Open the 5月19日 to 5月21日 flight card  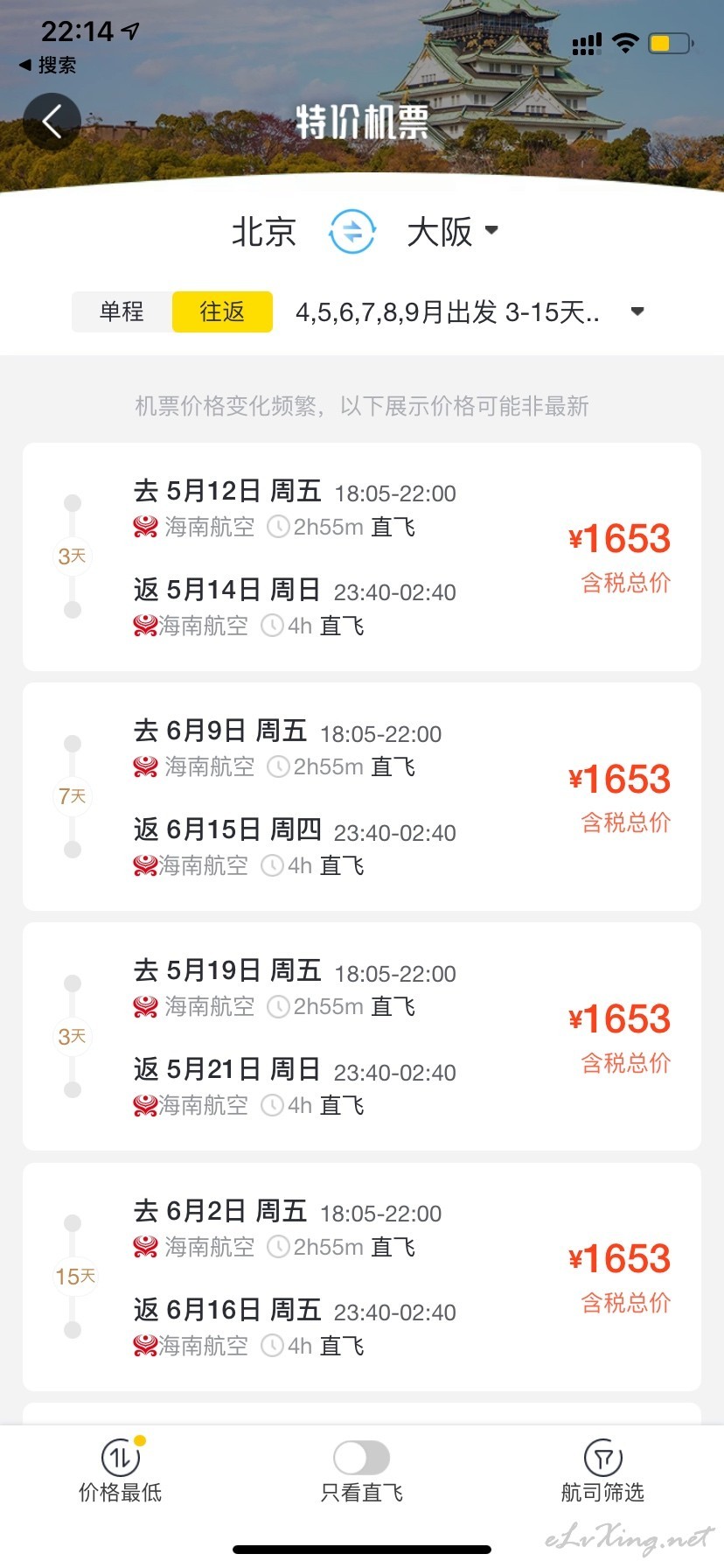(x=362, y=1037)
